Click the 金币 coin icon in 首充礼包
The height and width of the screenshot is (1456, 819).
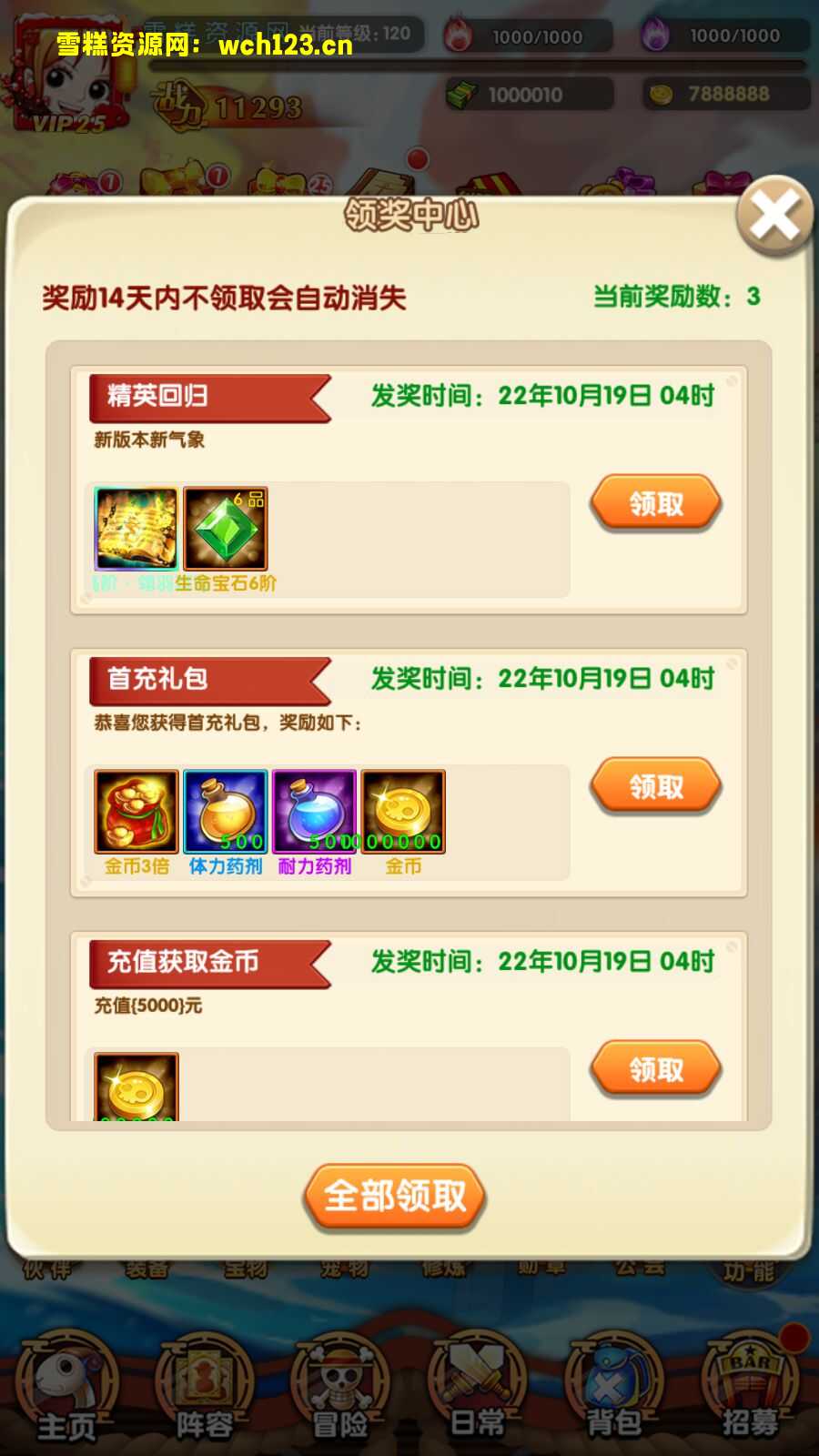pos(402,811)
